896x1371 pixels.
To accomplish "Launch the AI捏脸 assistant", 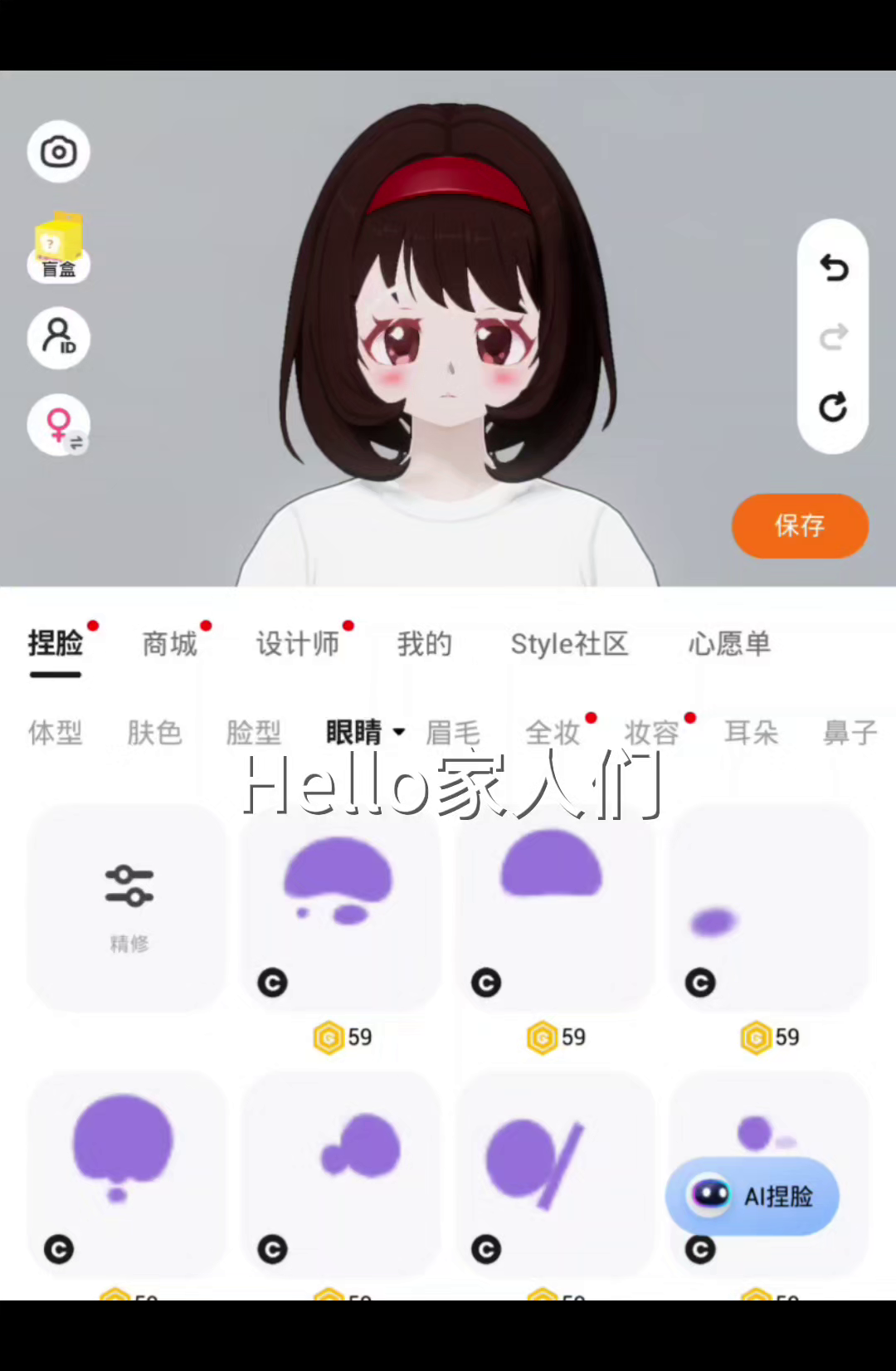I will pos(752,1196).
